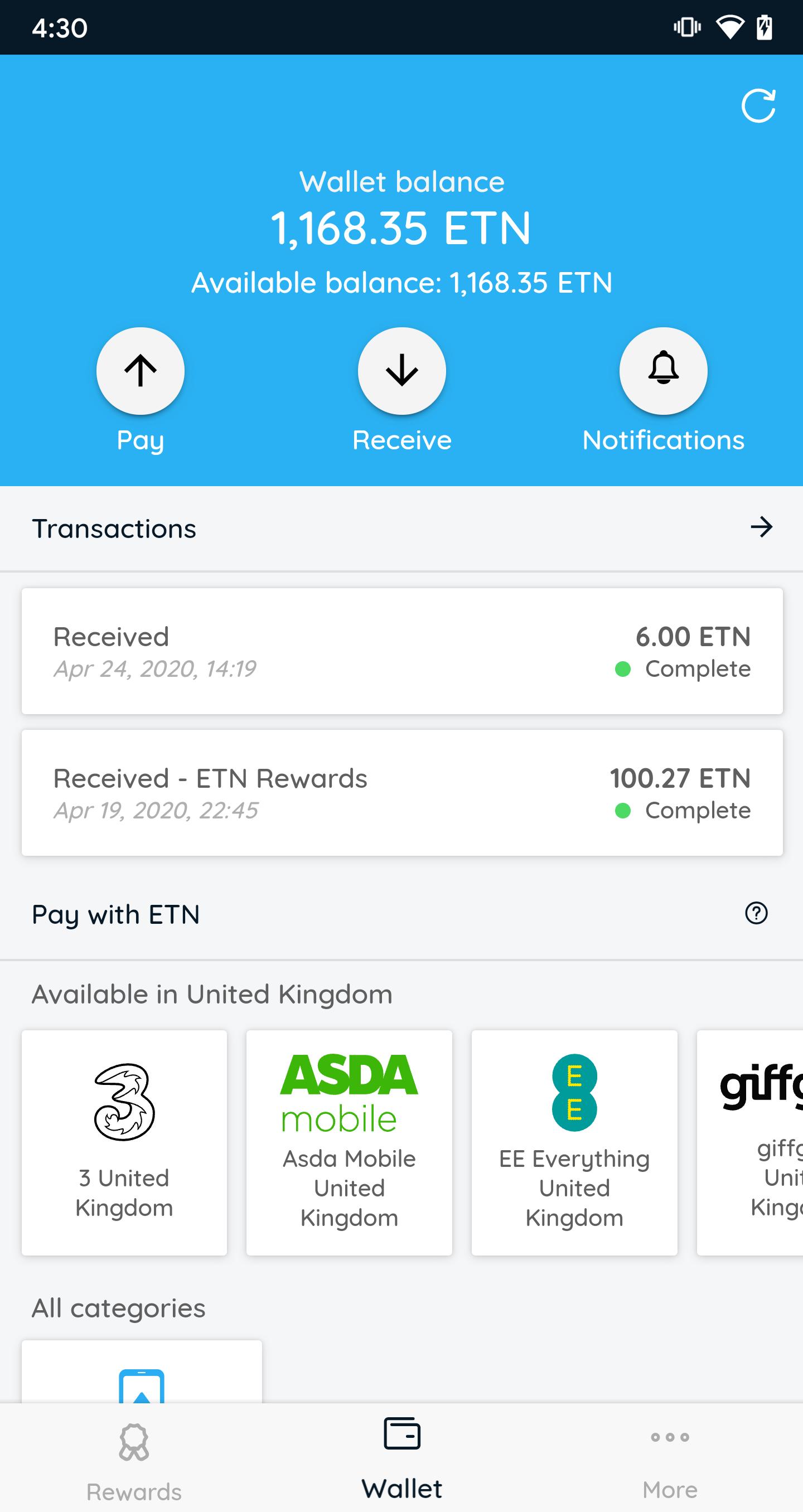Open the 6.00 ETN Received transaction
The width and height of the screenshot is (803, 1512).
[x=402, y=651]
